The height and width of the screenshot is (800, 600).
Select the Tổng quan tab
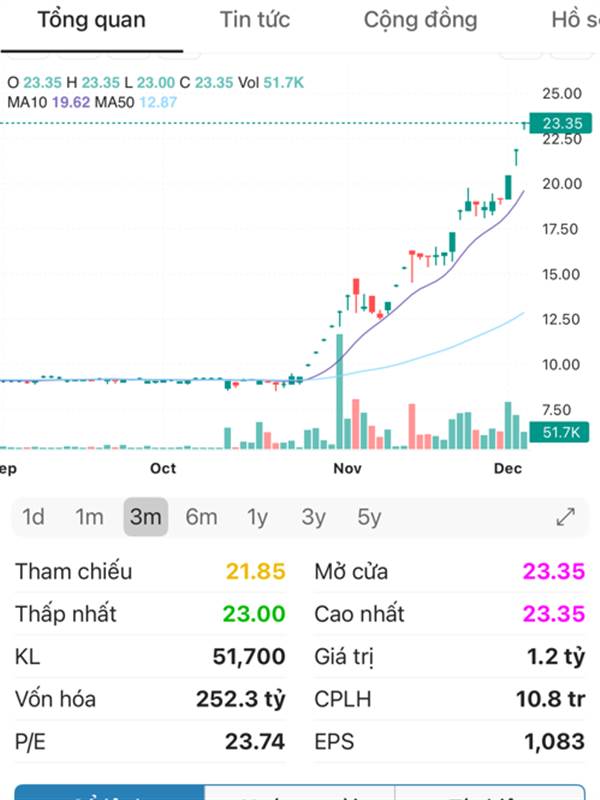pos(91,20)
